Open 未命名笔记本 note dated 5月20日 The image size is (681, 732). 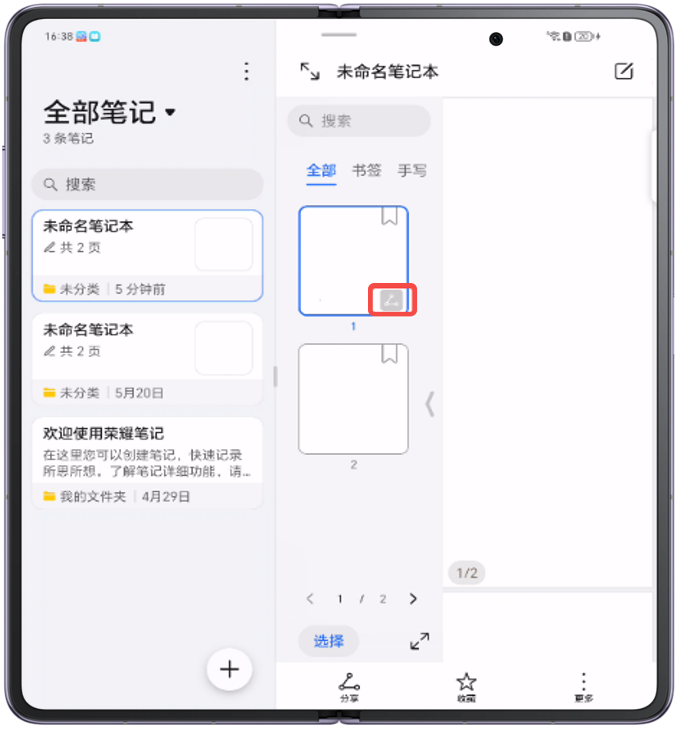click(x=147, y=359)
